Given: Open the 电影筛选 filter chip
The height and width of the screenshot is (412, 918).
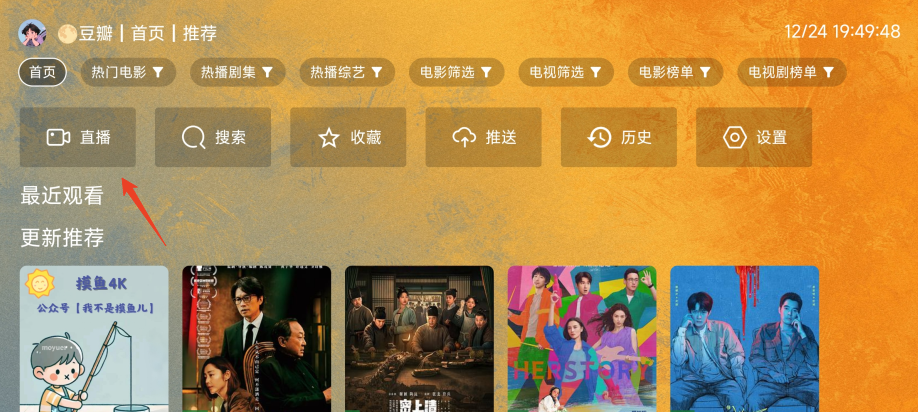Looking at the screenshot, I should (x=457, y=72).
